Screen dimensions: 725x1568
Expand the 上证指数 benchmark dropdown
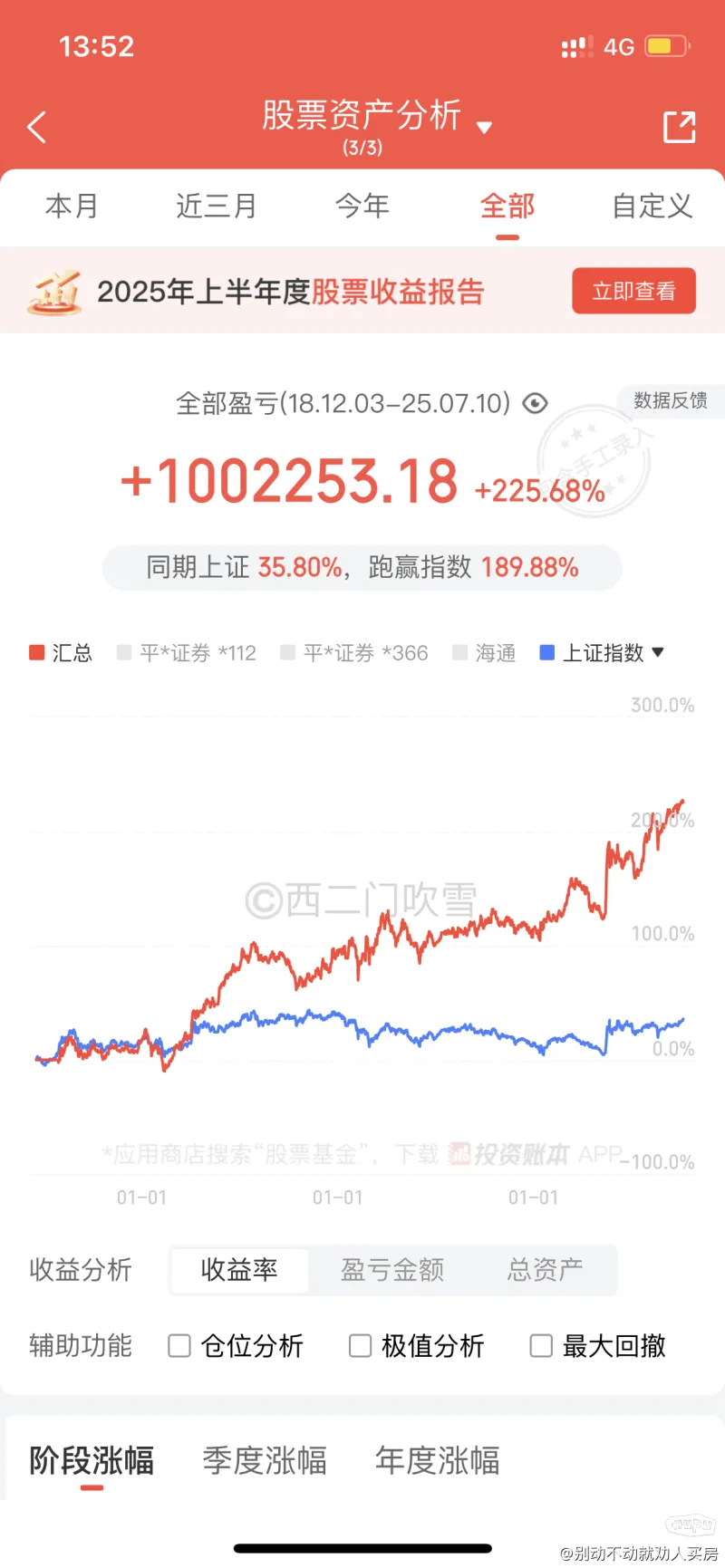pos(602,653)
